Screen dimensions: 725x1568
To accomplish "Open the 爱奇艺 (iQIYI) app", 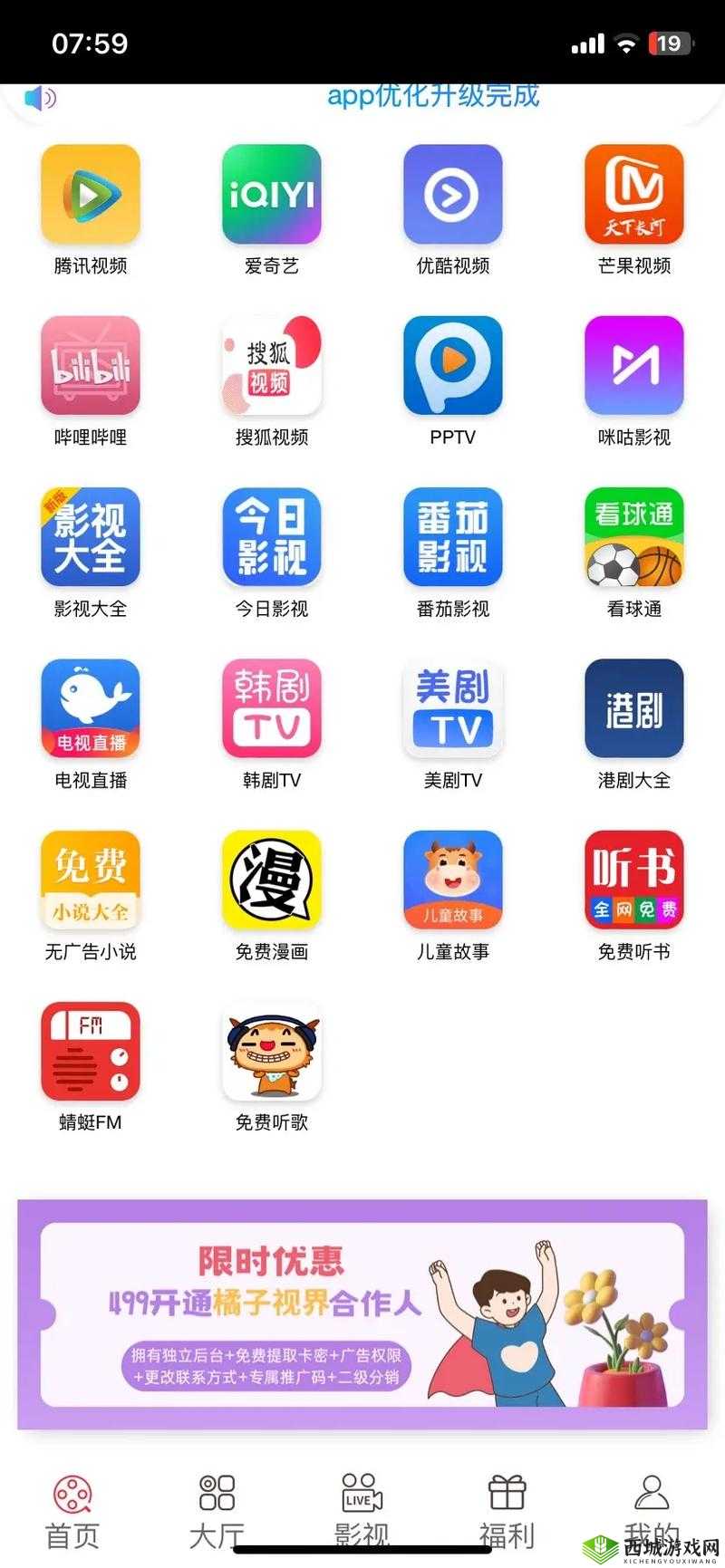I will (x=271, y=196).
